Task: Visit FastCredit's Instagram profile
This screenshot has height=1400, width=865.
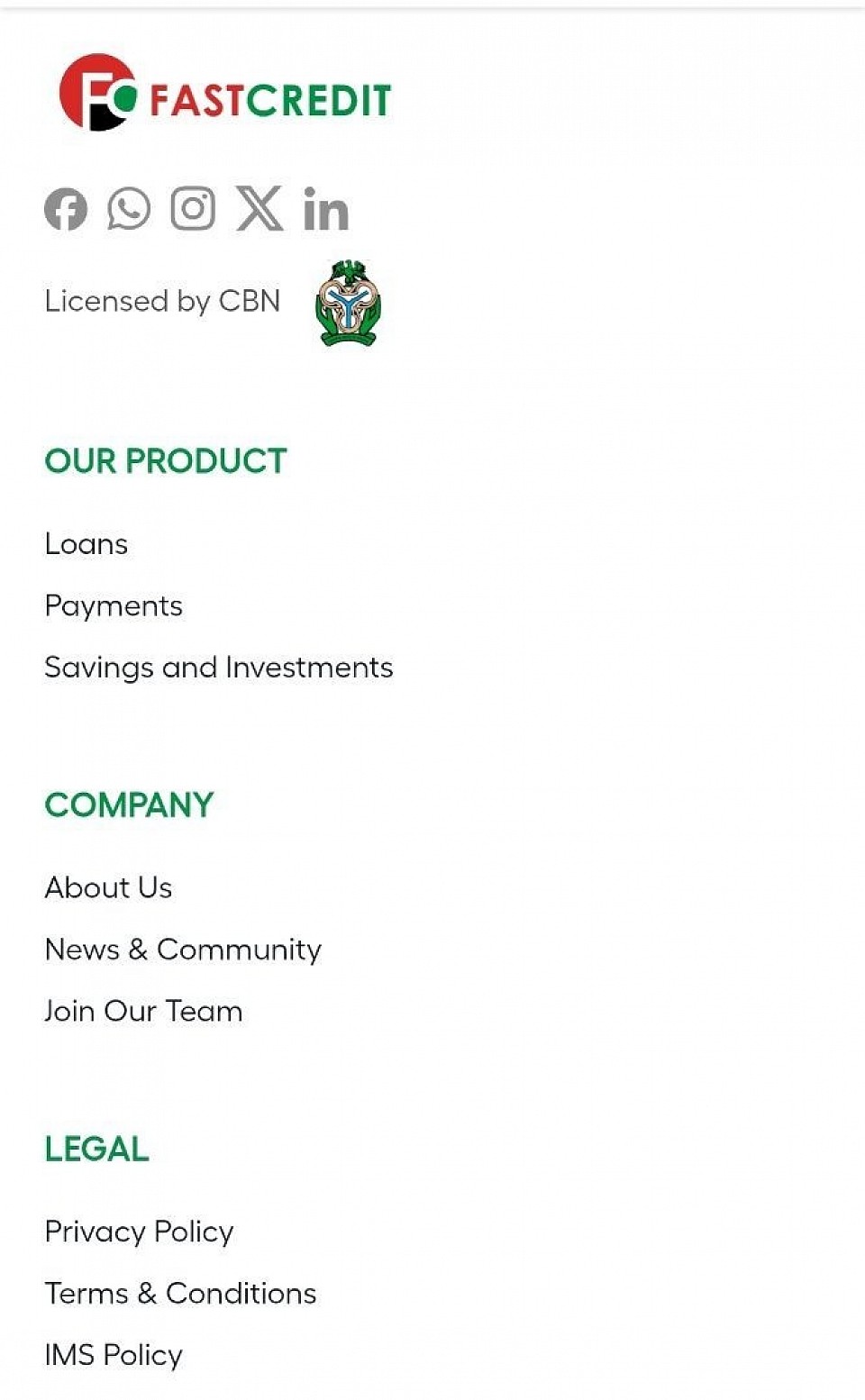Action: [193, 209]
